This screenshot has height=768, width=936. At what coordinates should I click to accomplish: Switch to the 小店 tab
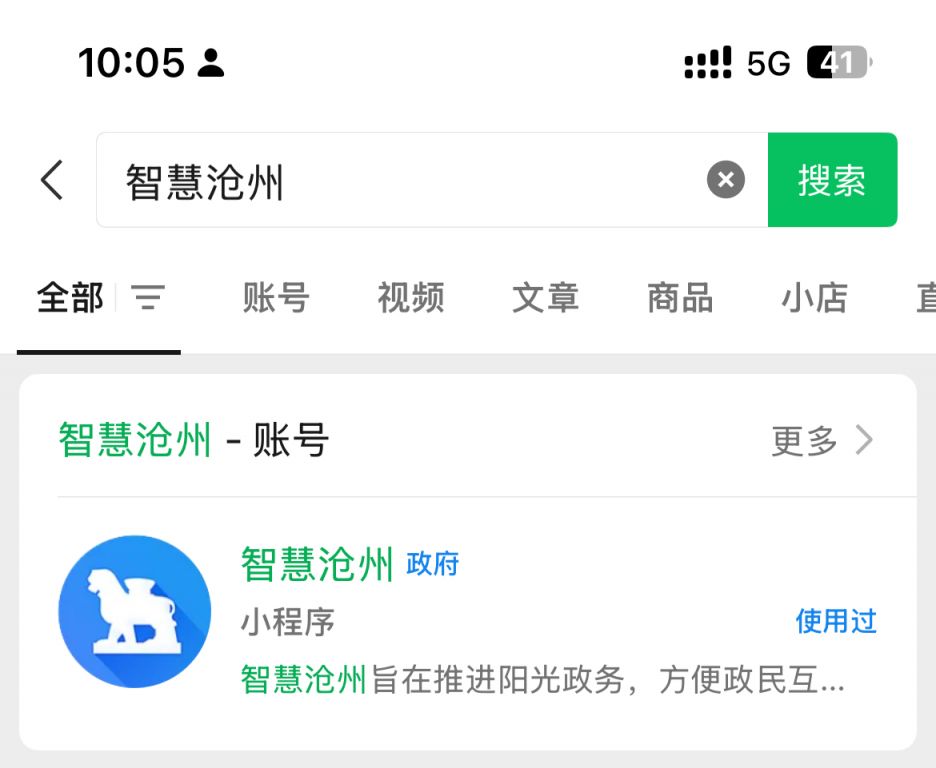[814, 298]
